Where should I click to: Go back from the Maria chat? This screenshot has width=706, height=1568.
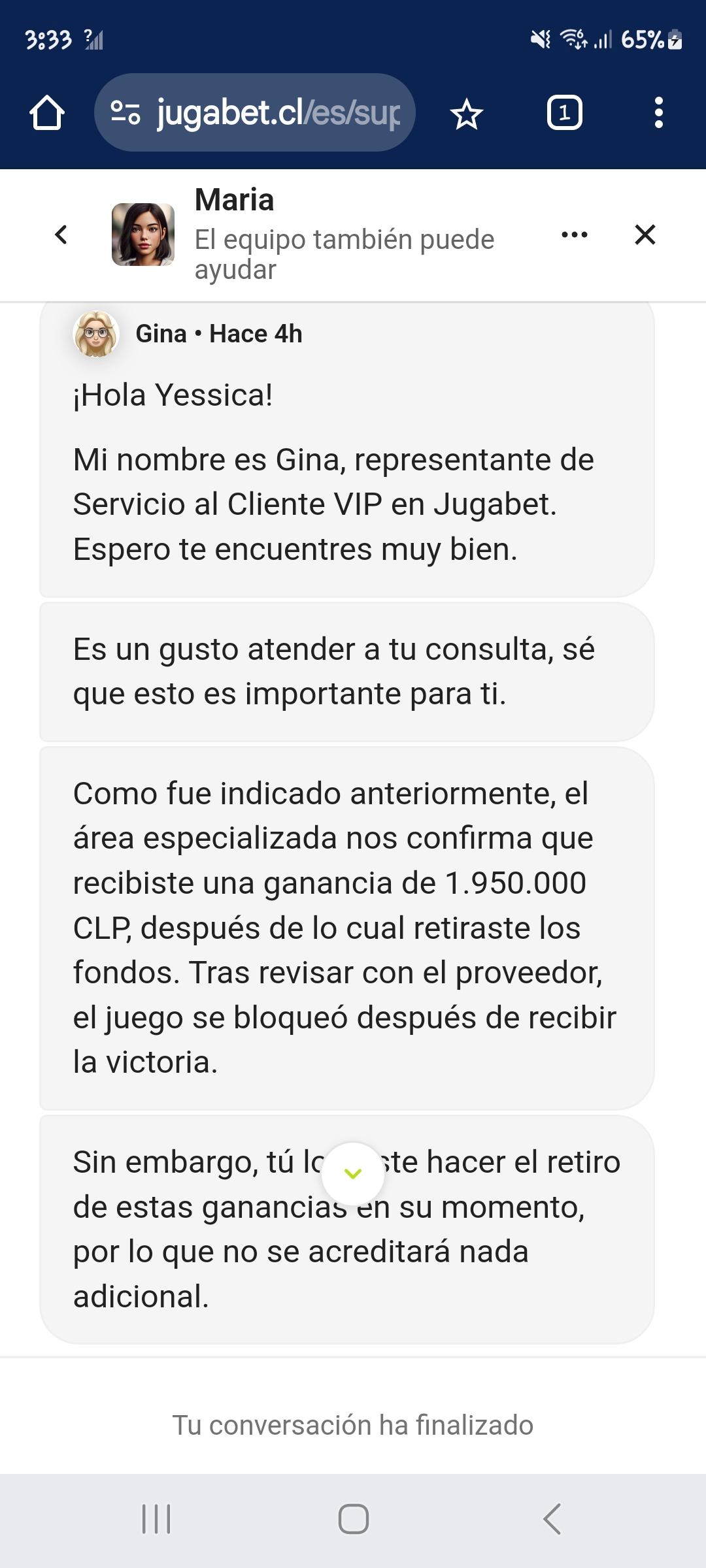coord(61,235)
